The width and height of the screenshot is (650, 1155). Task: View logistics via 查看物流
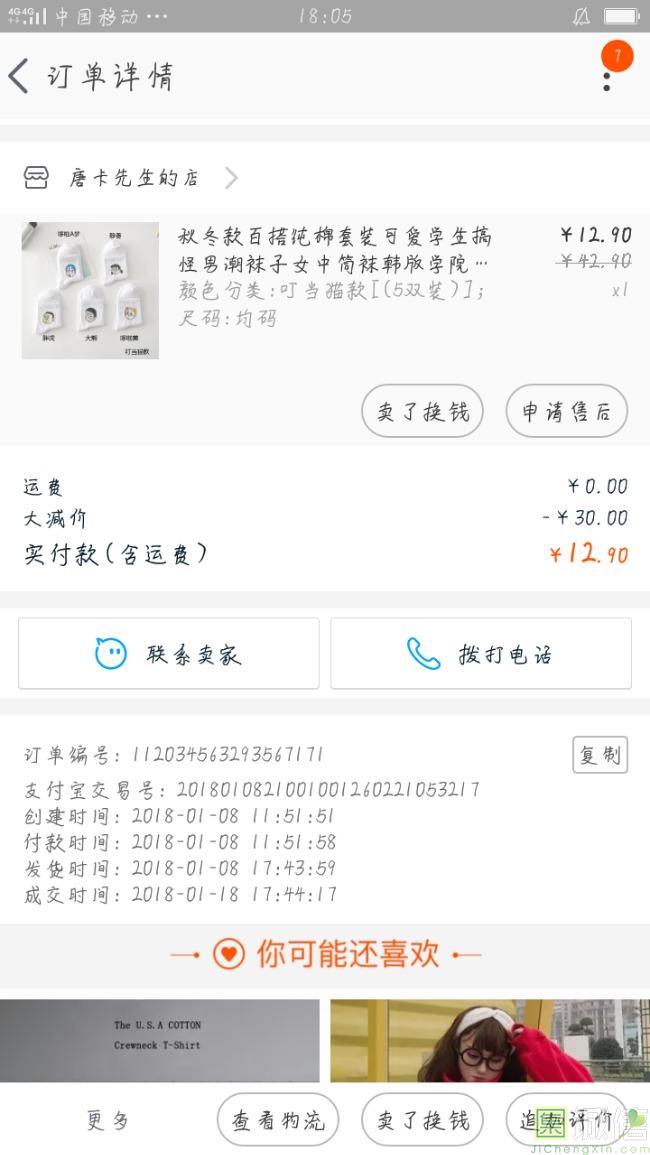tap(278, 1120)
